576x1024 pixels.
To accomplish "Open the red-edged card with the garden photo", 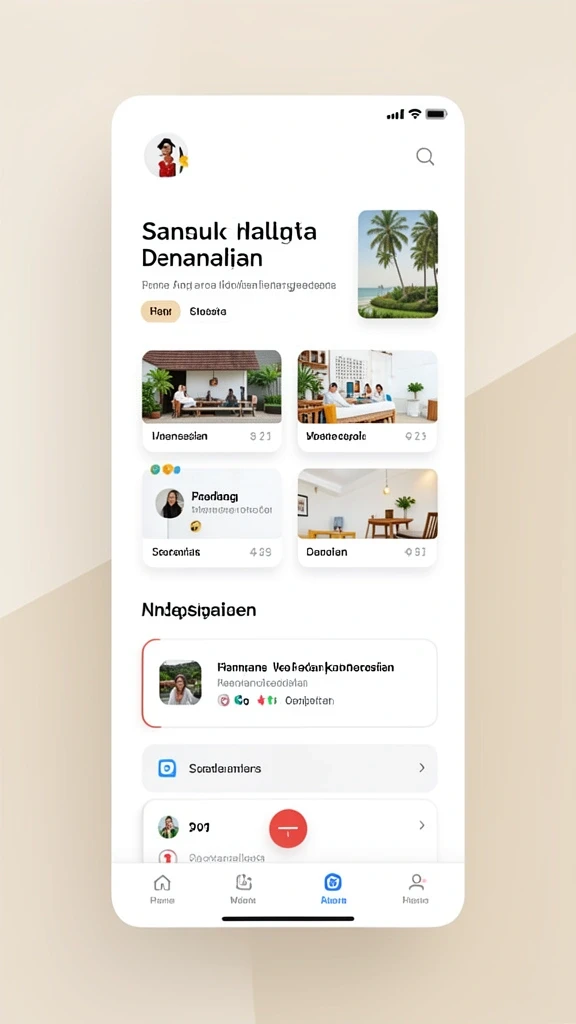I will [289, 683].
